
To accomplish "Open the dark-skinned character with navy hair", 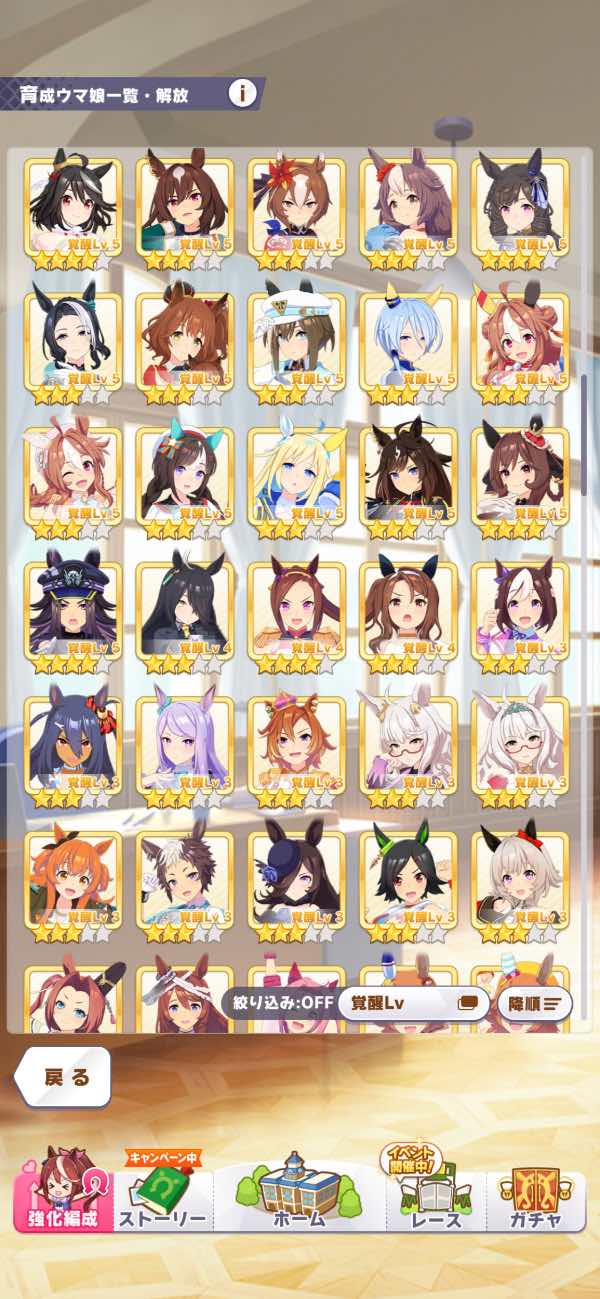I will 72,746.
